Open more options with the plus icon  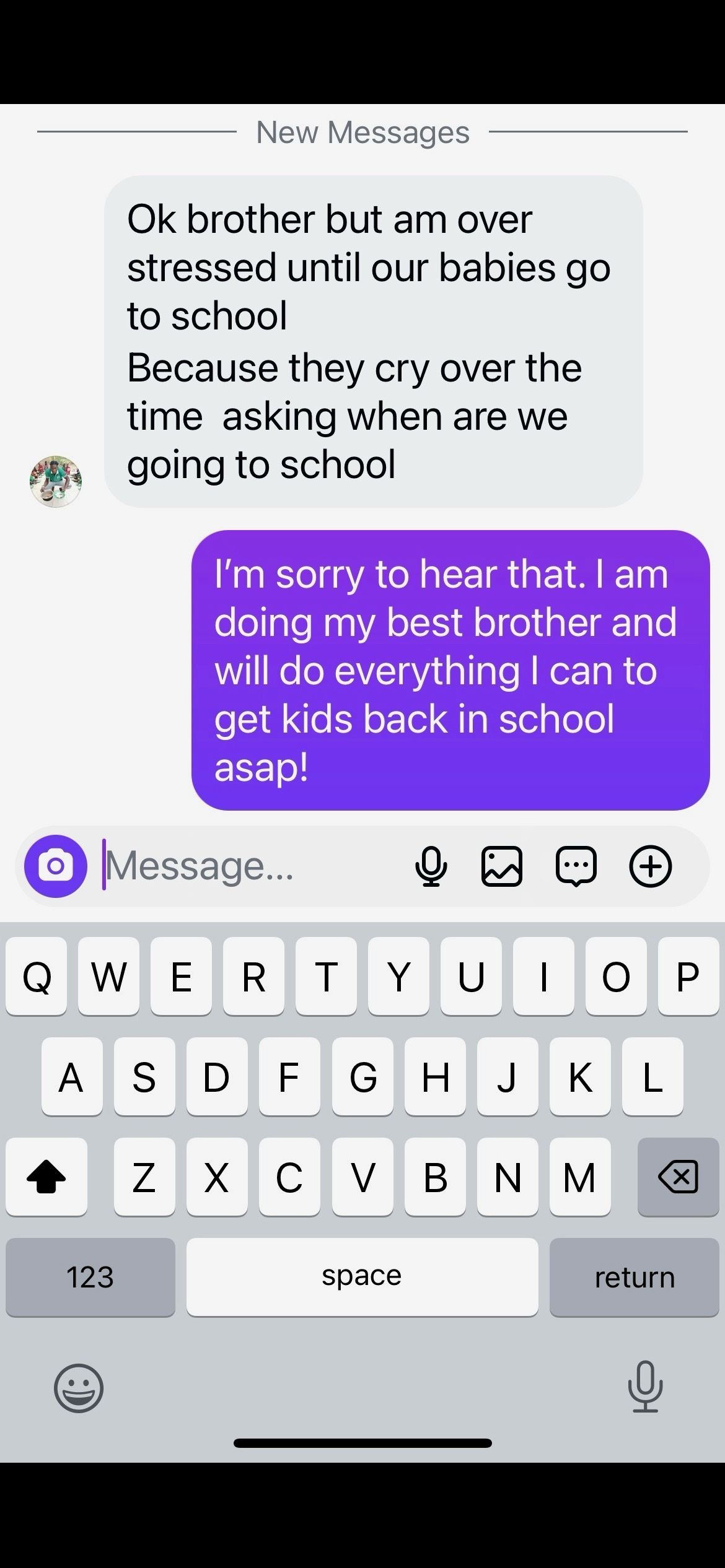[x=651, y=866]
